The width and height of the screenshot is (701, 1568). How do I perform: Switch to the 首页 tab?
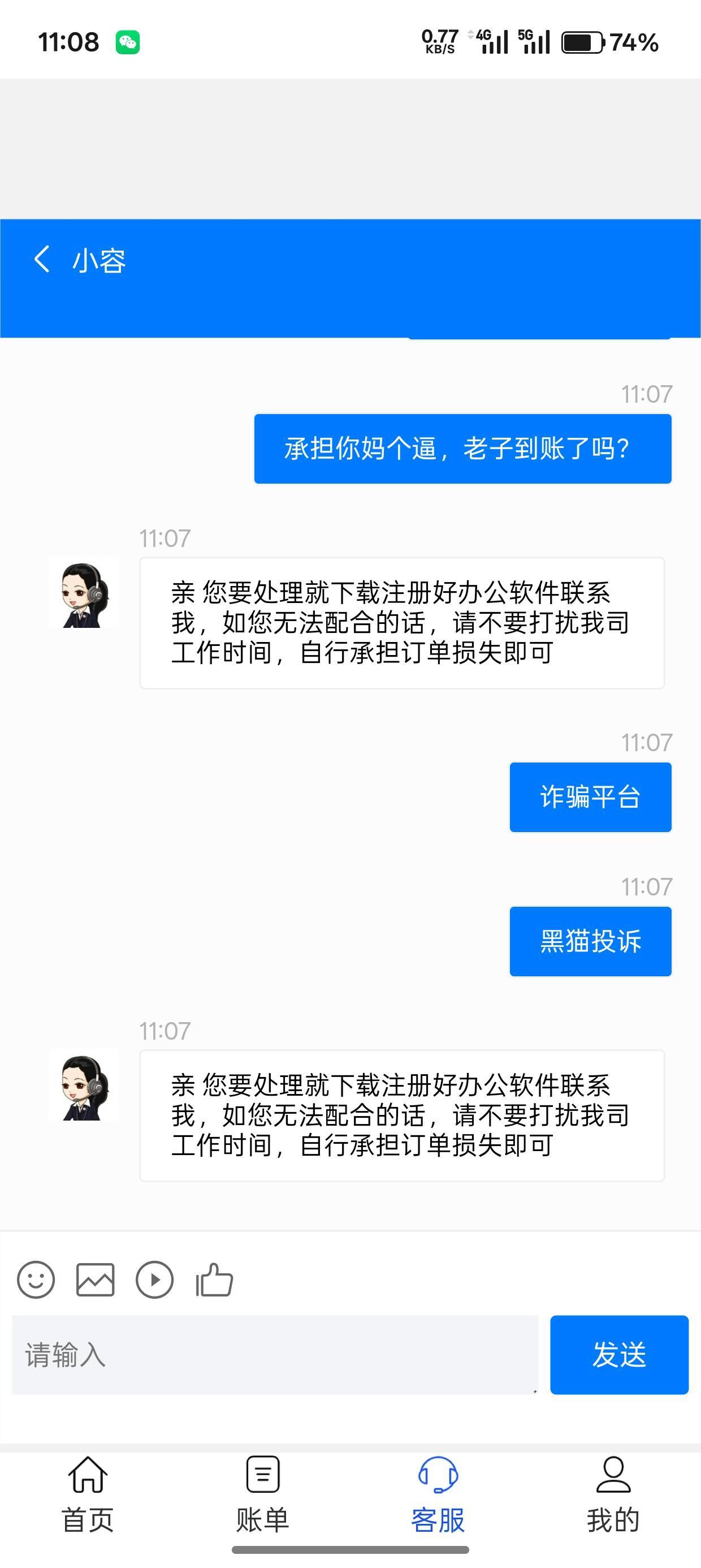coord(88,1494)
